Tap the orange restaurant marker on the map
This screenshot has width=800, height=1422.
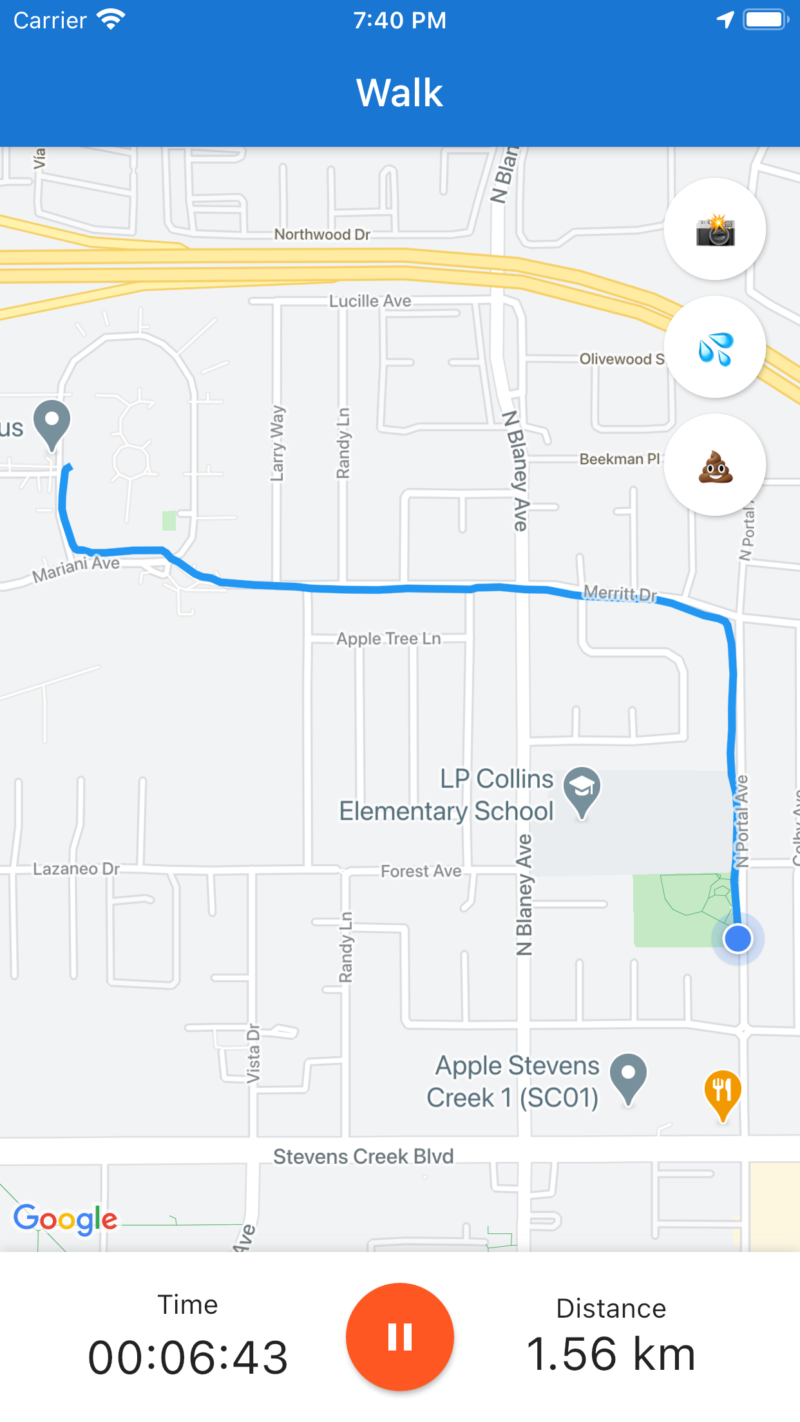[x=722, y=1096]
